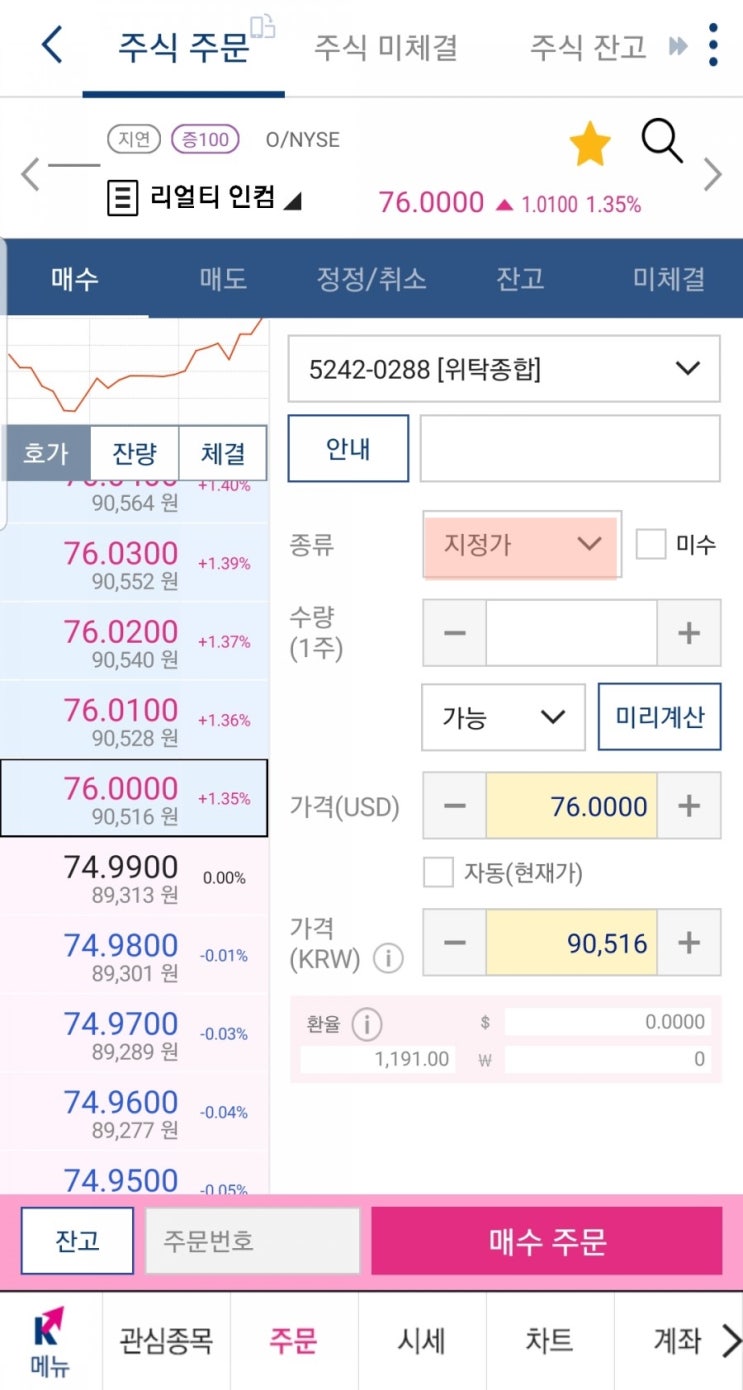Open the stock search magnifier
Image resolution: width=743 pixels, height=1390 pixels.
pyautogui.click(x=662, y=143)
